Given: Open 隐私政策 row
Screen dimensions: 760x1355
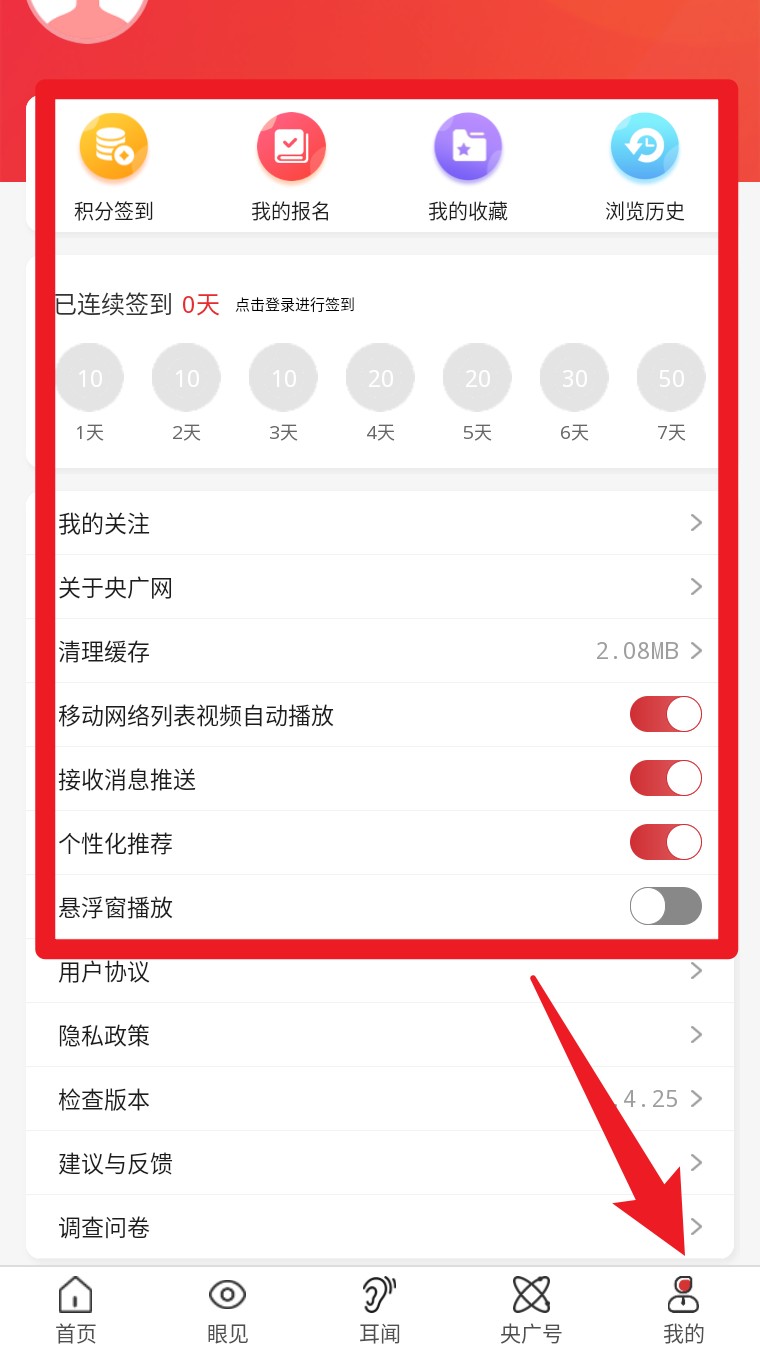Looking at the screenshot, I should click(380, 1035).
